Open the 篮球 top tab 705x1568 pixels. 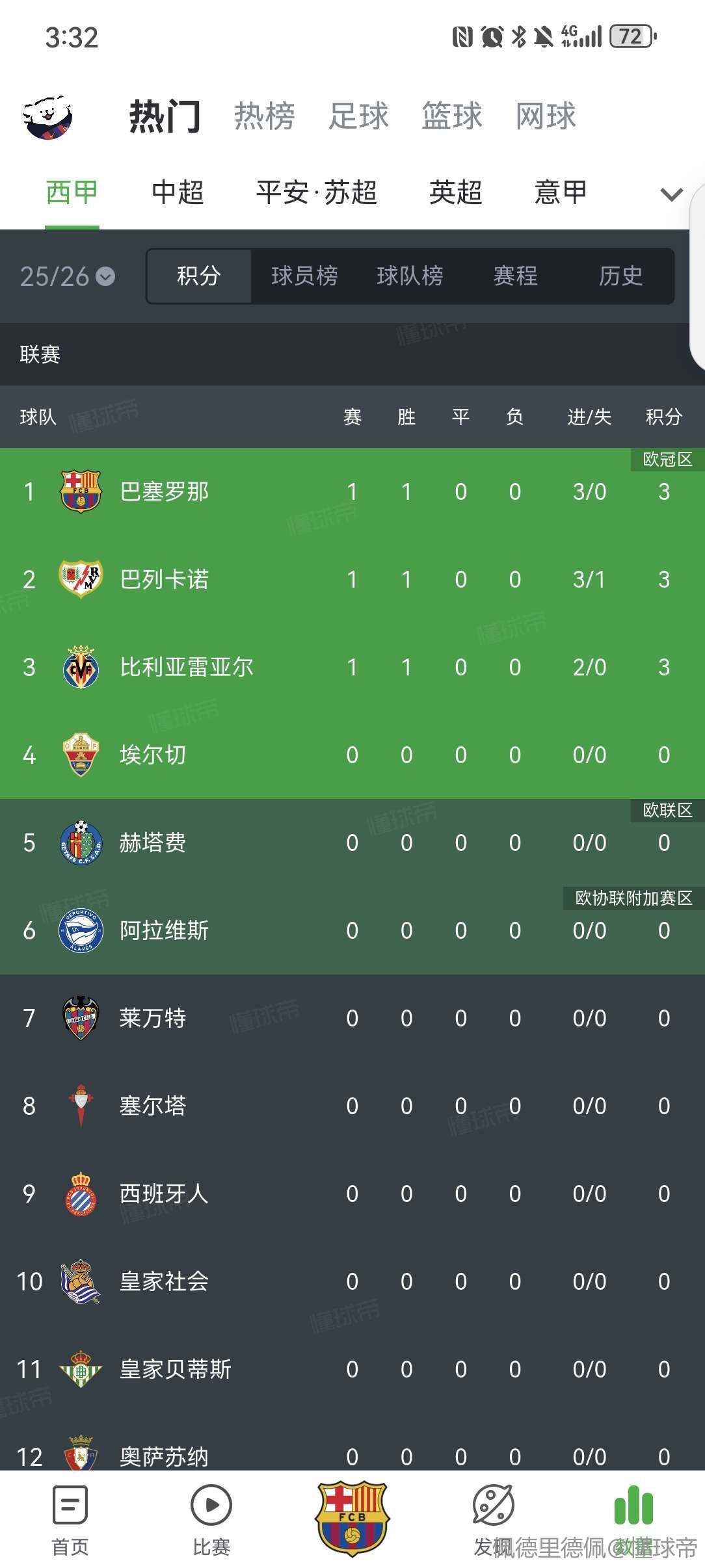tap(452, 116)
